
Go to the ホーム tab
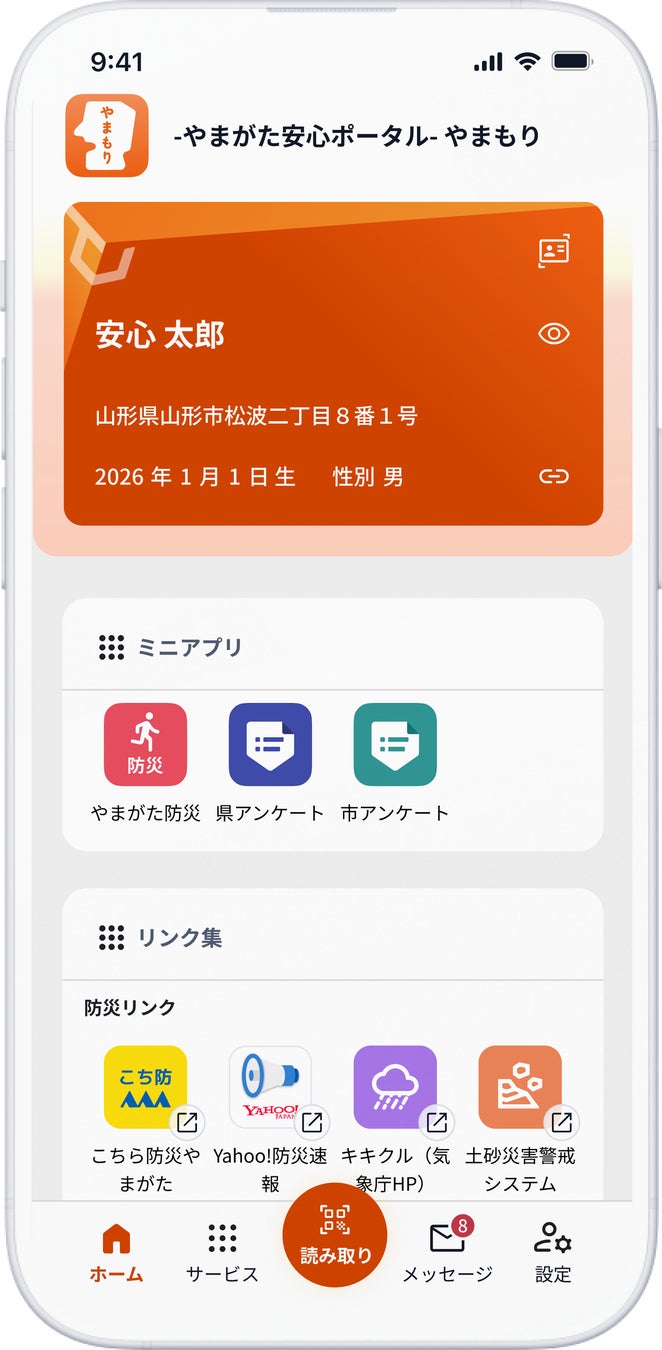click(116, 1253)
